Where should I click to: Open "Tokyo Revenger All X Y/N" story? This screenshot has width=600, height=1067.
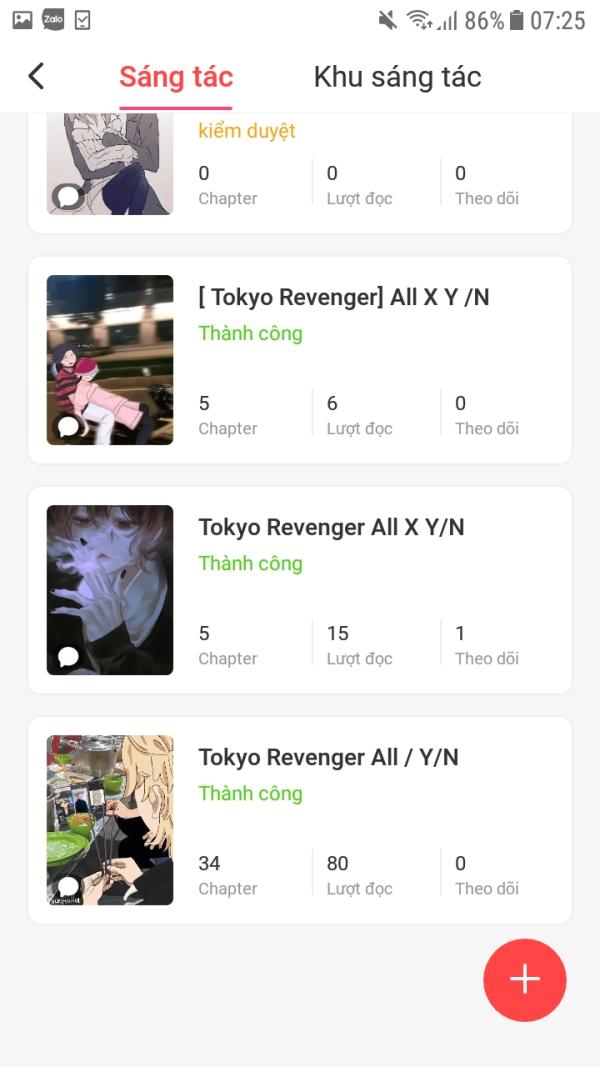coord(331,527)
